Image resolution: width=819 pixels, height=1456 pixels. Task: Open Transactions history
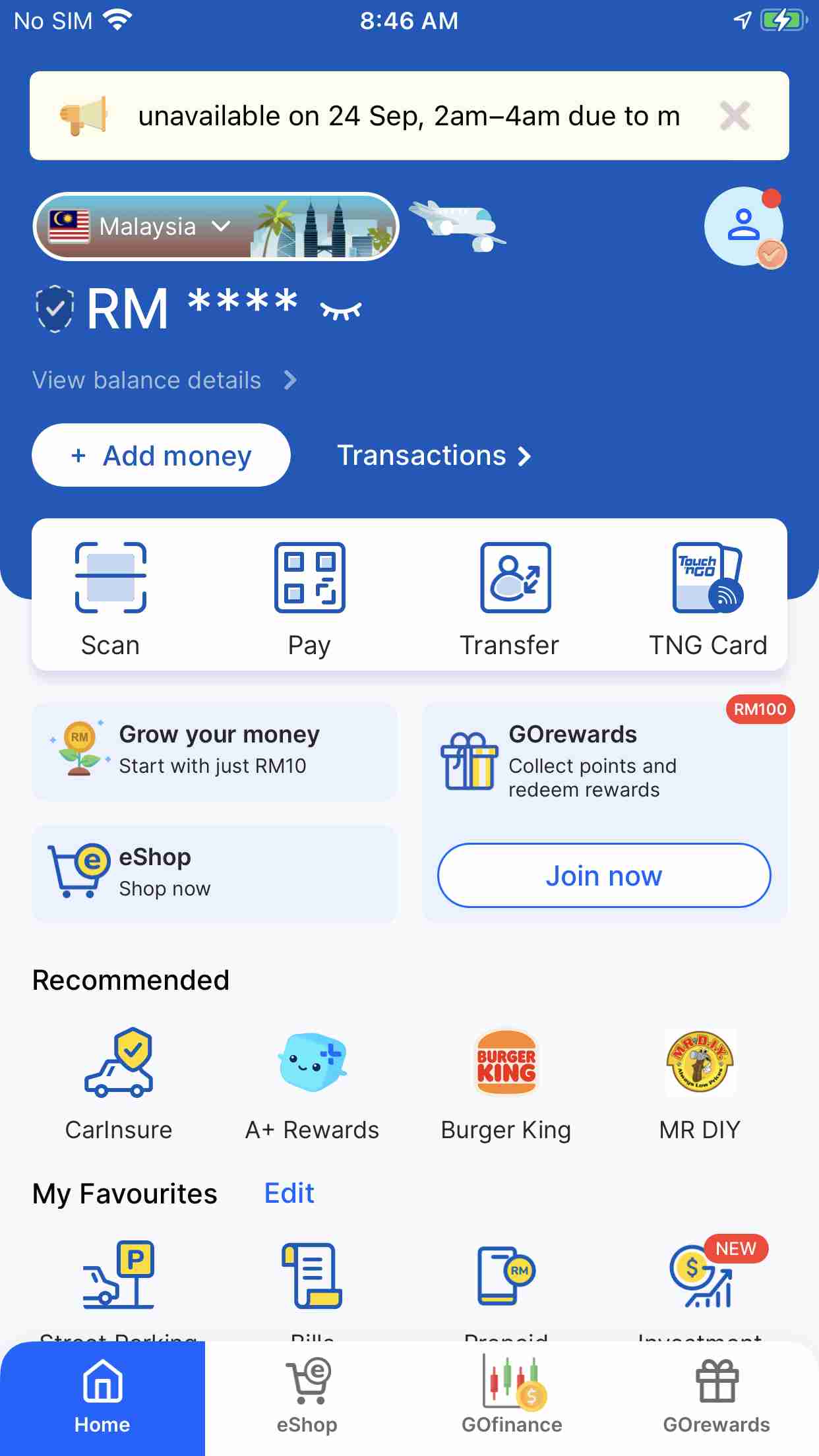click(433, 456)
